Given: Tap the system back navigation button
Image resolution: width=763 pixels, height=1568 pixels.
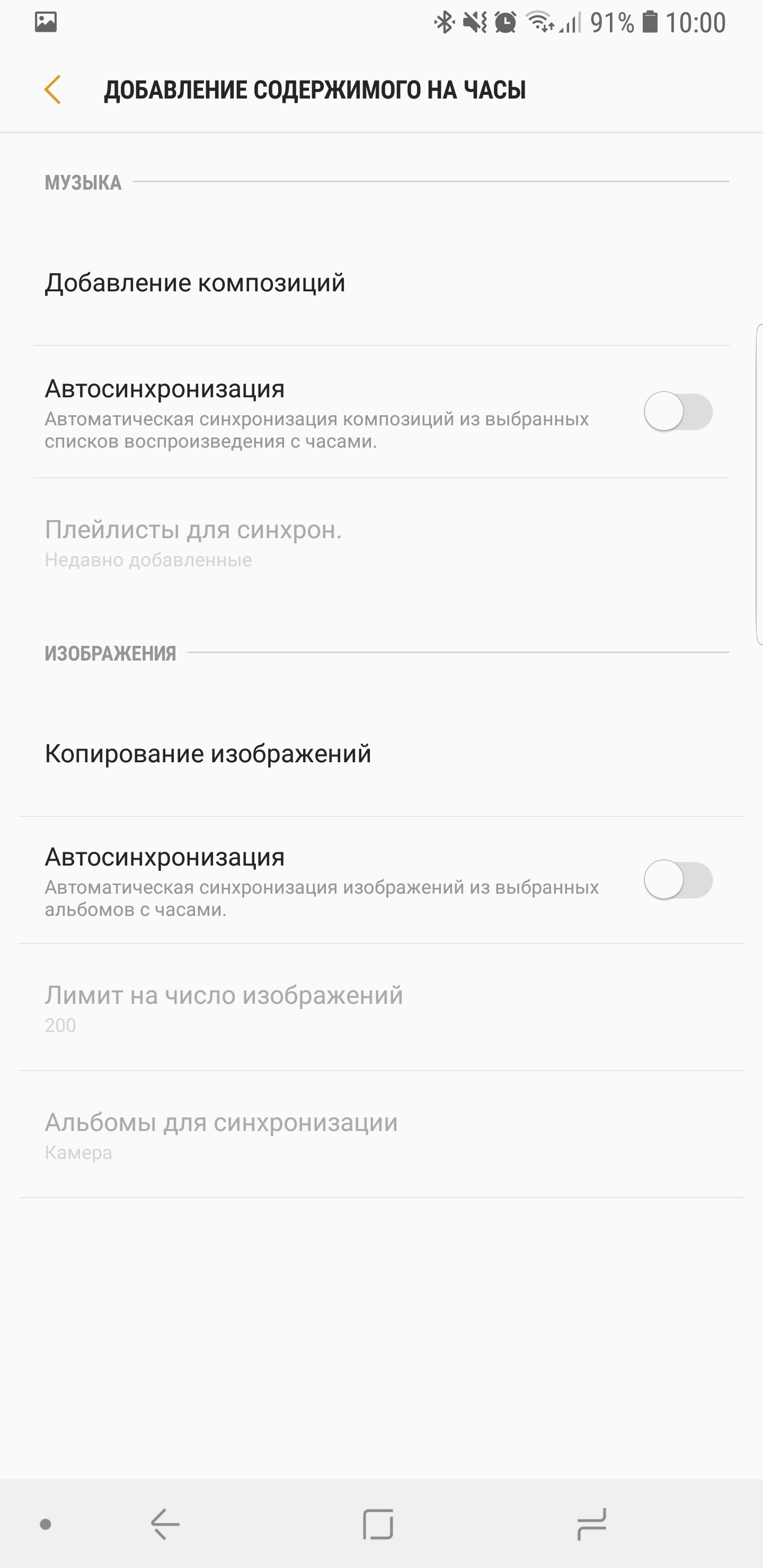Looking at the screenshot, I should click(x=165, y=1524).
